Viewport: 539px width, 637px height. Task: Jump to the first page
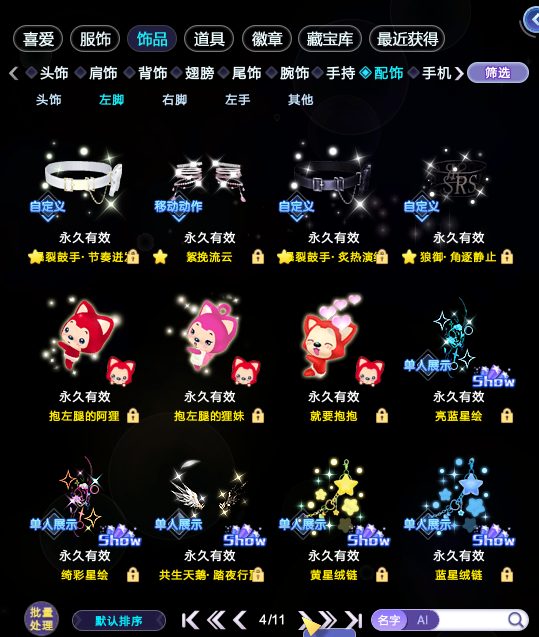click(x=190, y=620)
